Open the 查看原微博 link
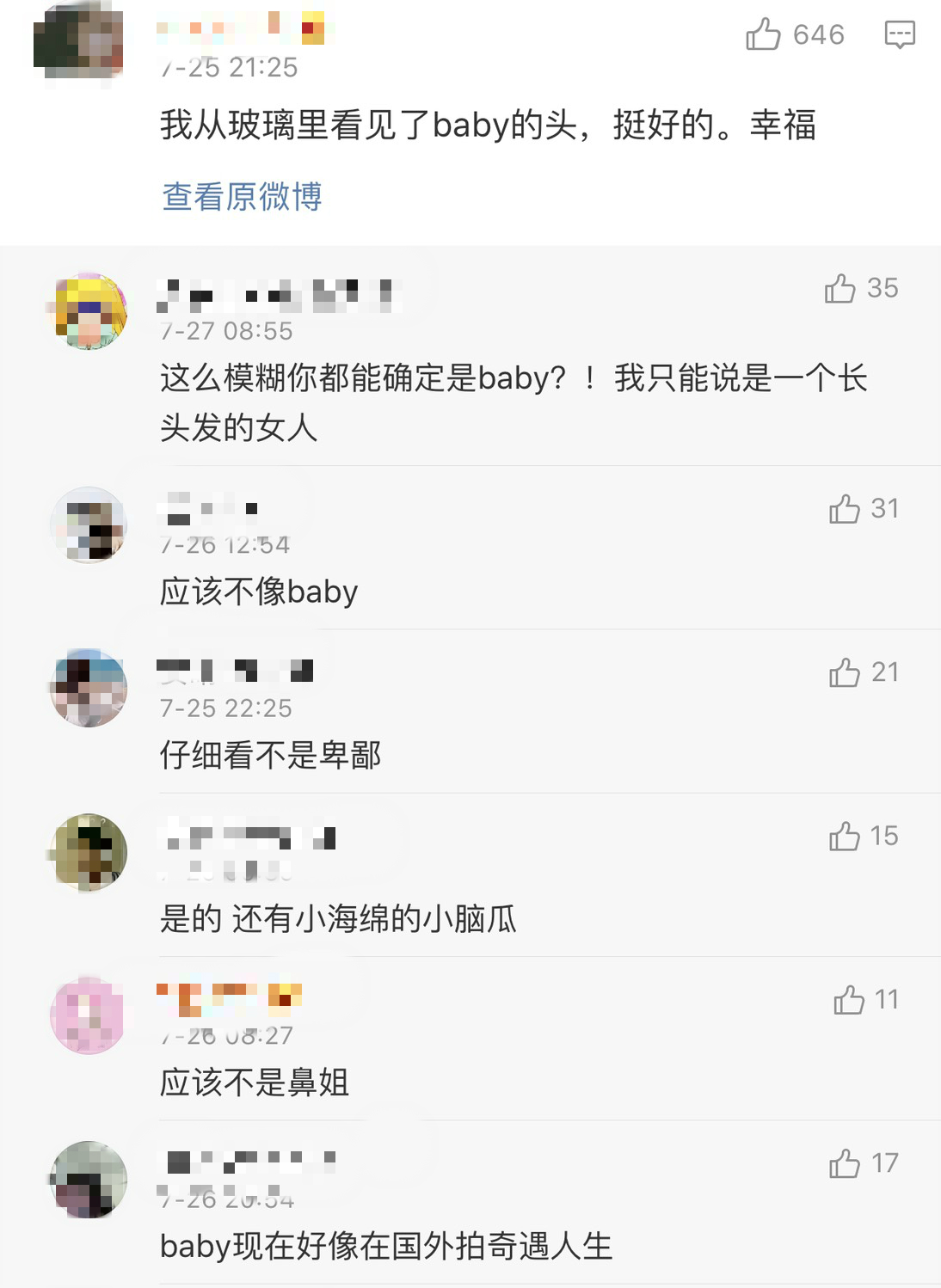 (242, 197)
